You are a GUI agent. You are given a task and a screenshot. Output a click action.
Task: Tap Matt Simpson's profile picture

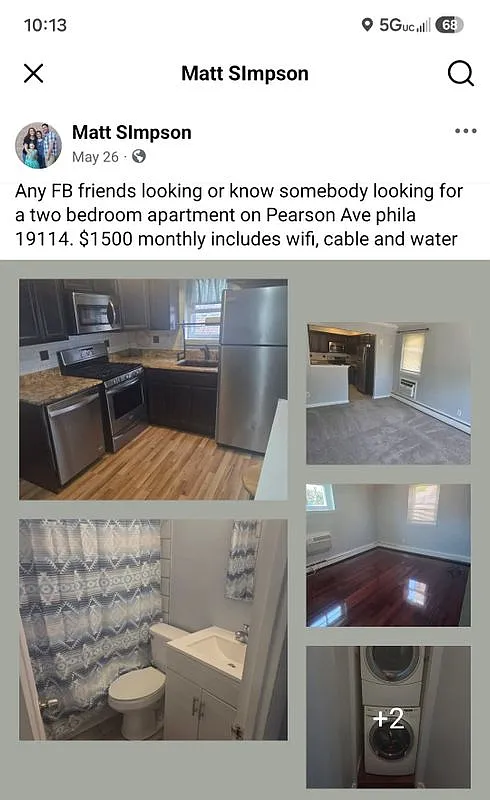click(38, 145)
